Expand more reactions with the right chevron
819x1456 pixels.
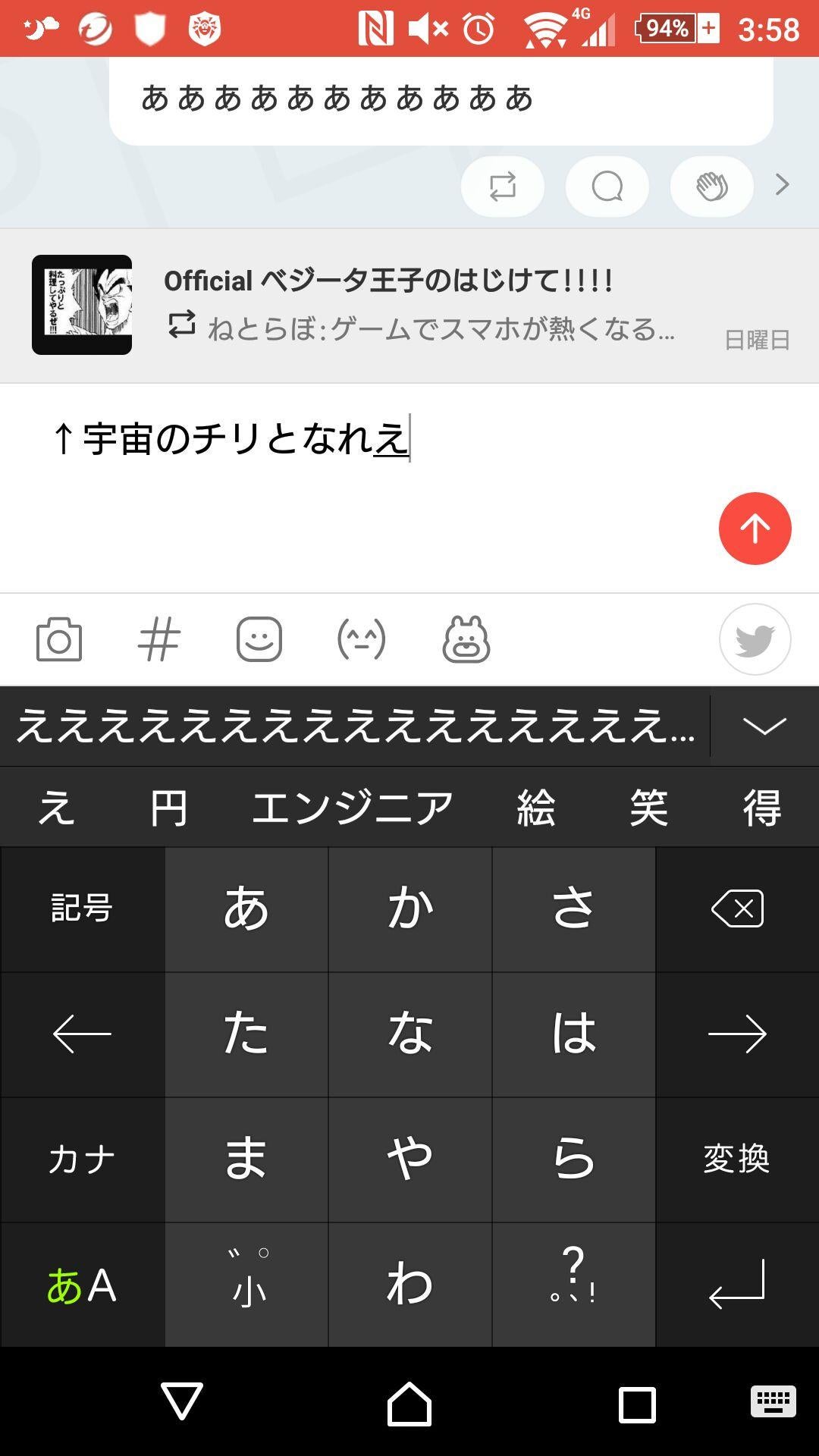[783, 184]
